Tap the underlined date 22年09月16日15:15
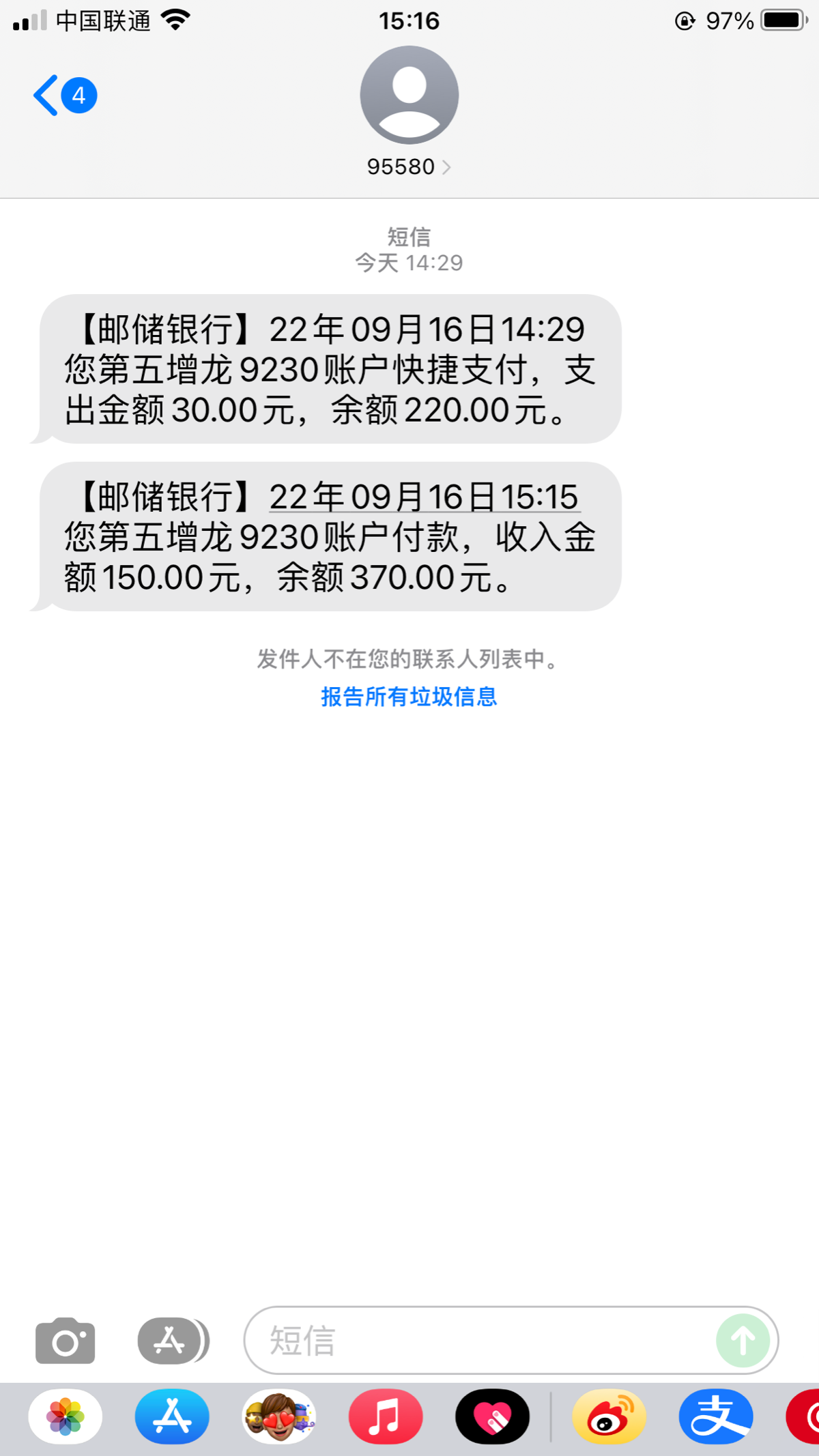This screenshot has height=1456, width=819. (424, 497)
